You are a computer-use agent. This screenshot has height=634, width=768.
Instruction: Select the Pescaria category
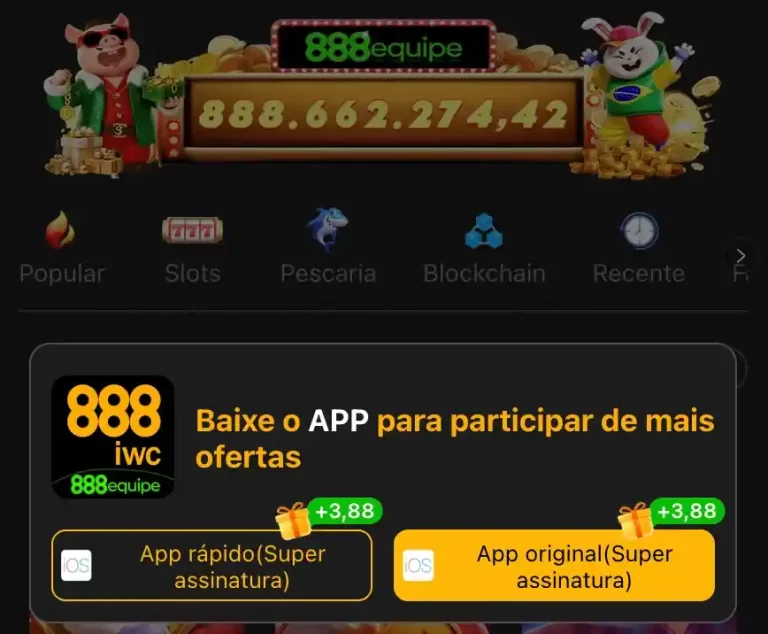[x=328, y=249]
